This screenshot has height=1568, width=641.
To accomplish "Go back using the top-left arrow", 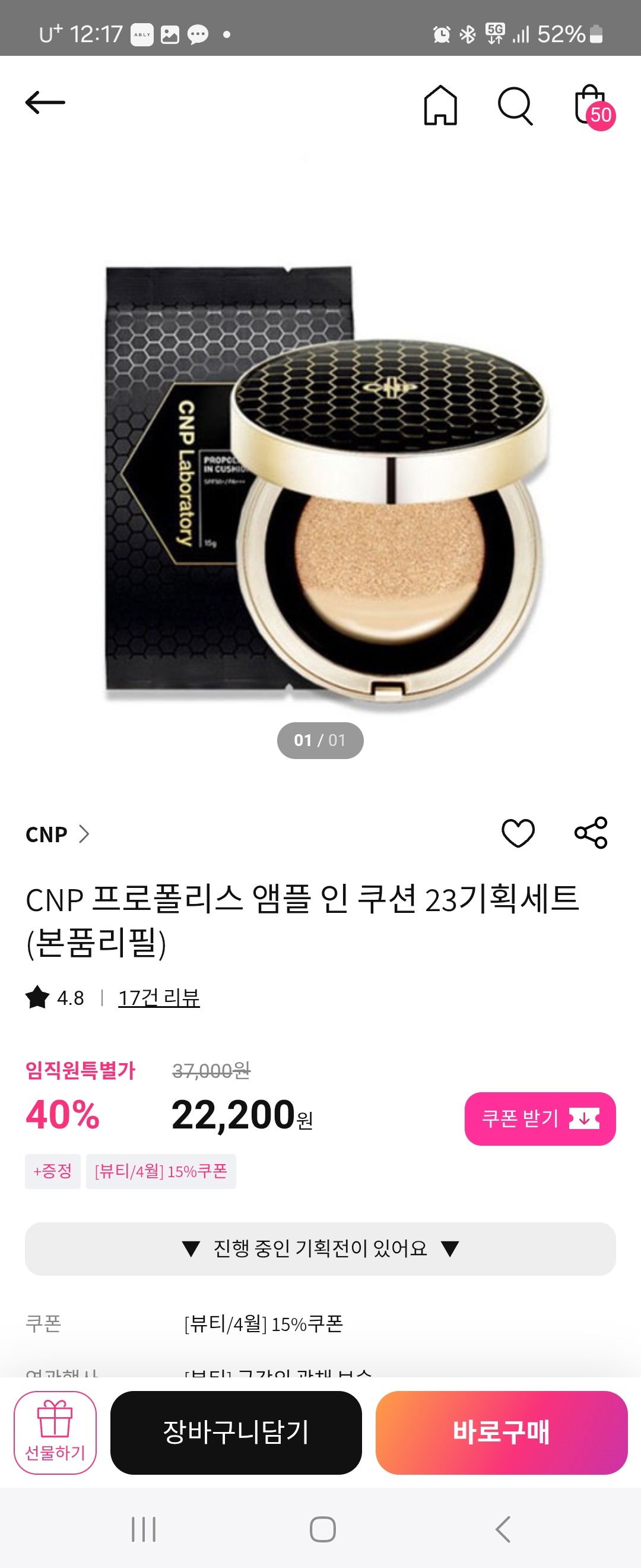I will [x=45, y=103].
